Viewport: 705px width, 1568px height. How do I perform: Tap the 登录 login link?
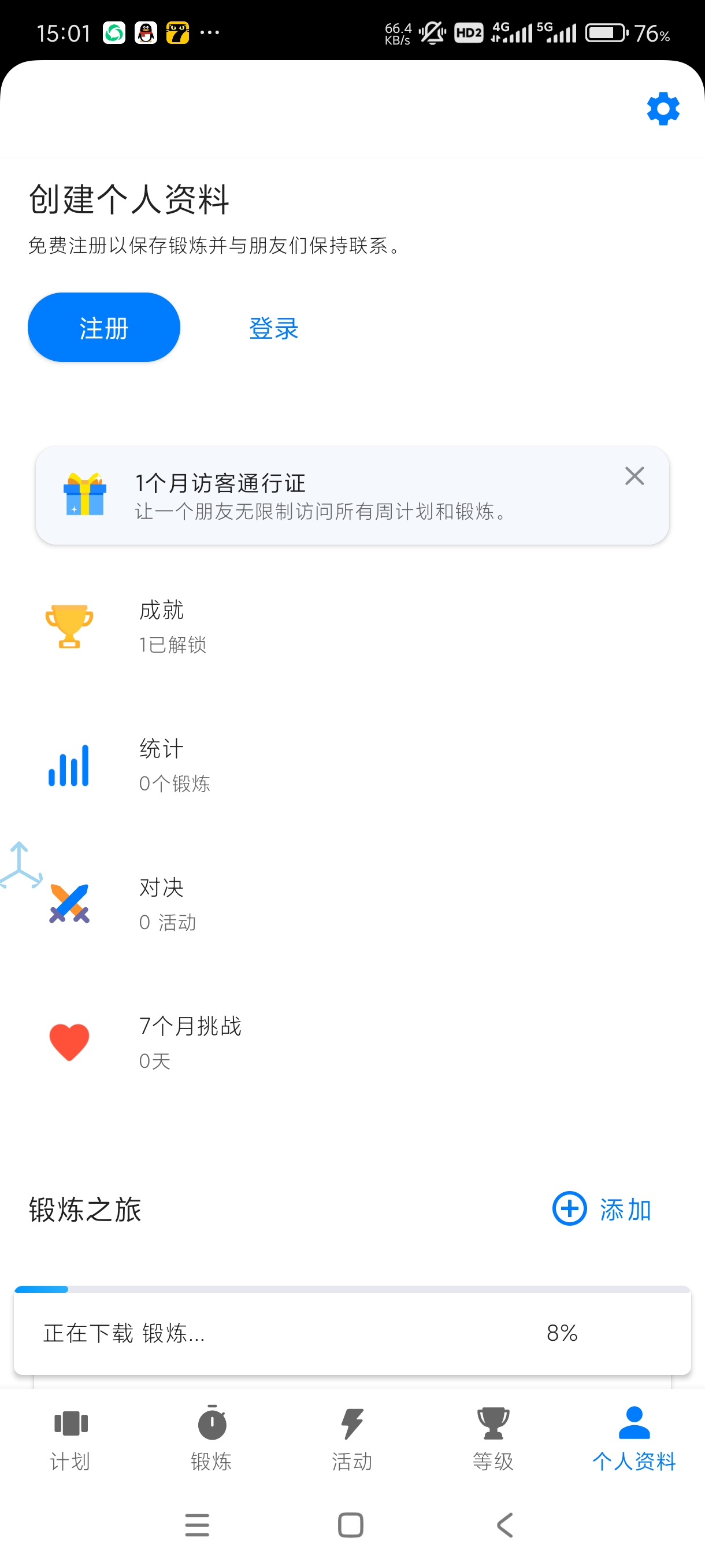(274, 329)
